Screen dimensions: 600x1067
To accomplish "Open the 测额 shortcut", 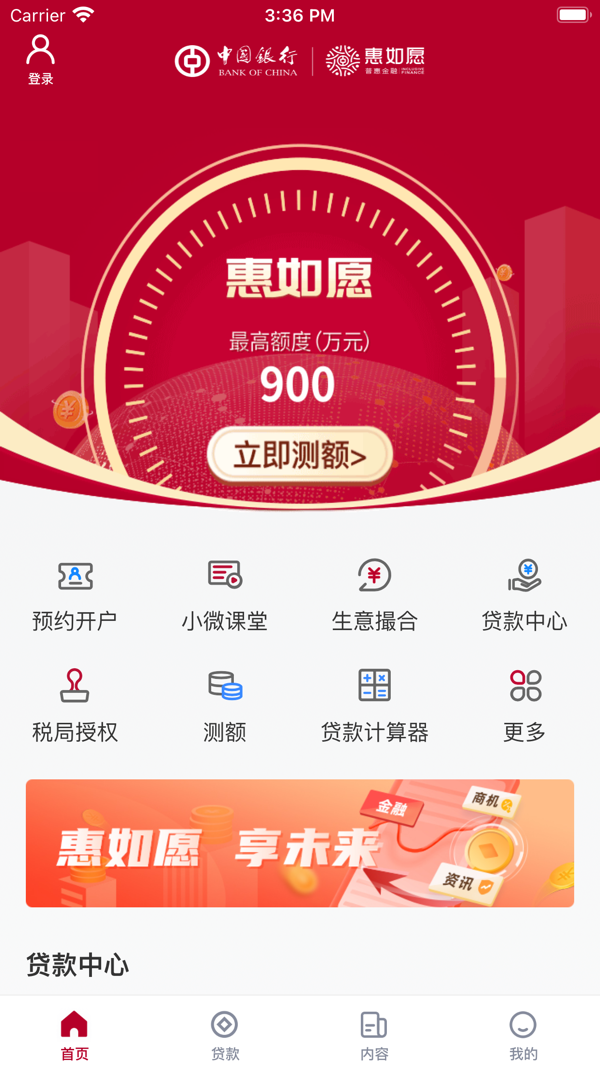I will (224, 705).
